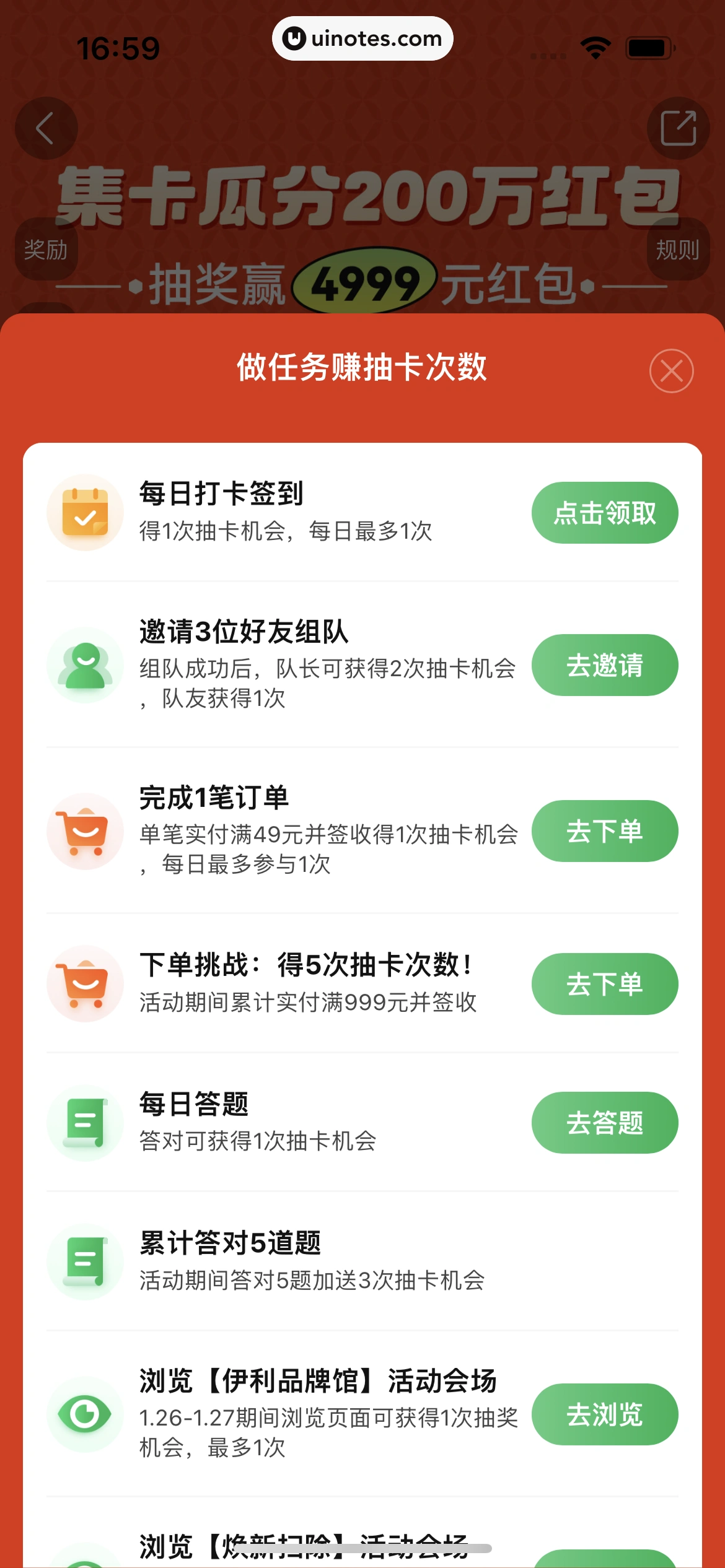Click the calendar sign-in task icon
Screen dimensions: 725x1568
[x=85, y=512]
